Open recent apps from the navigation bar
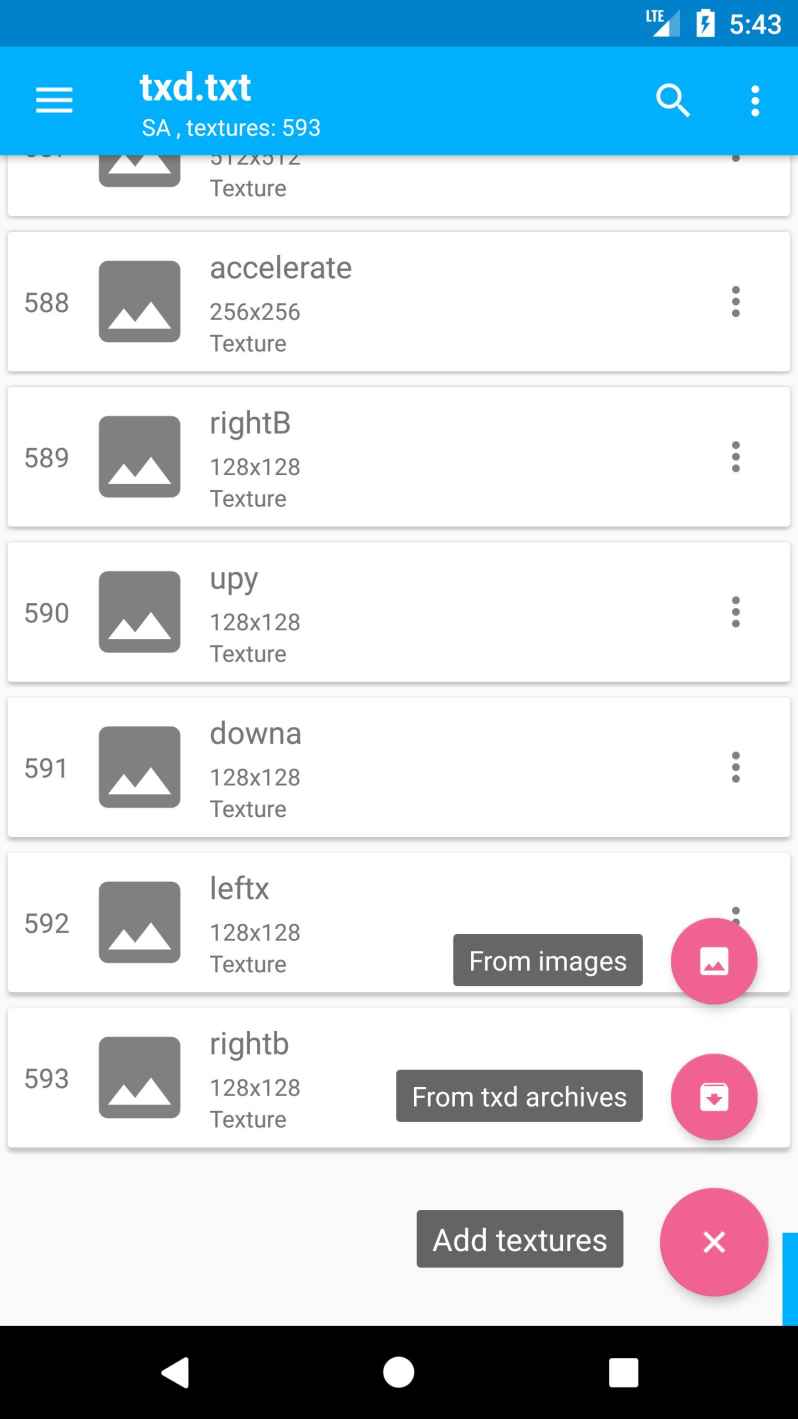Viewport: 798px width, 1419px height. pyautogui.click(x=623, y=1373)
